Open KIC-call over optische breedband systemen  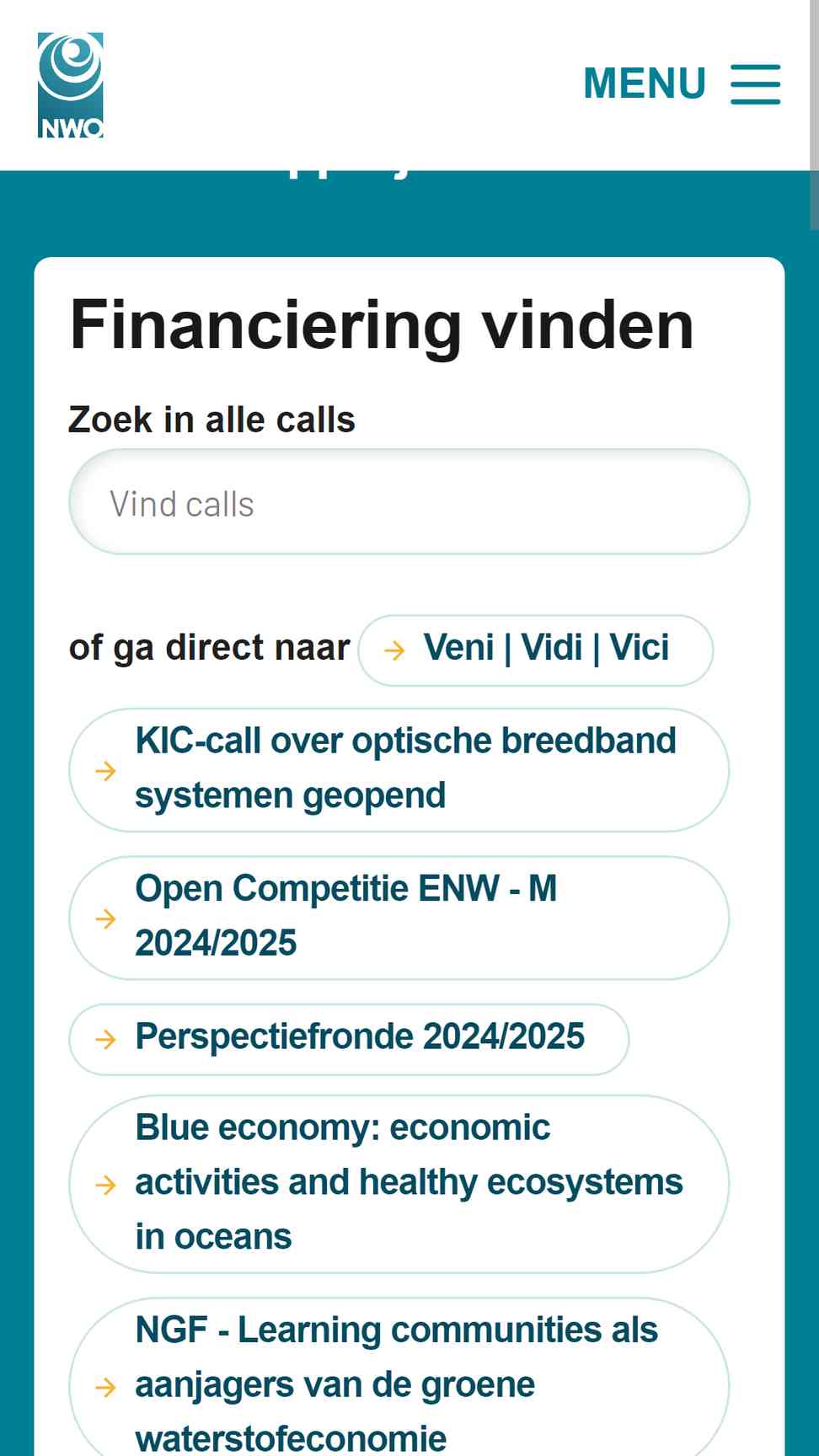pos(399,770)
